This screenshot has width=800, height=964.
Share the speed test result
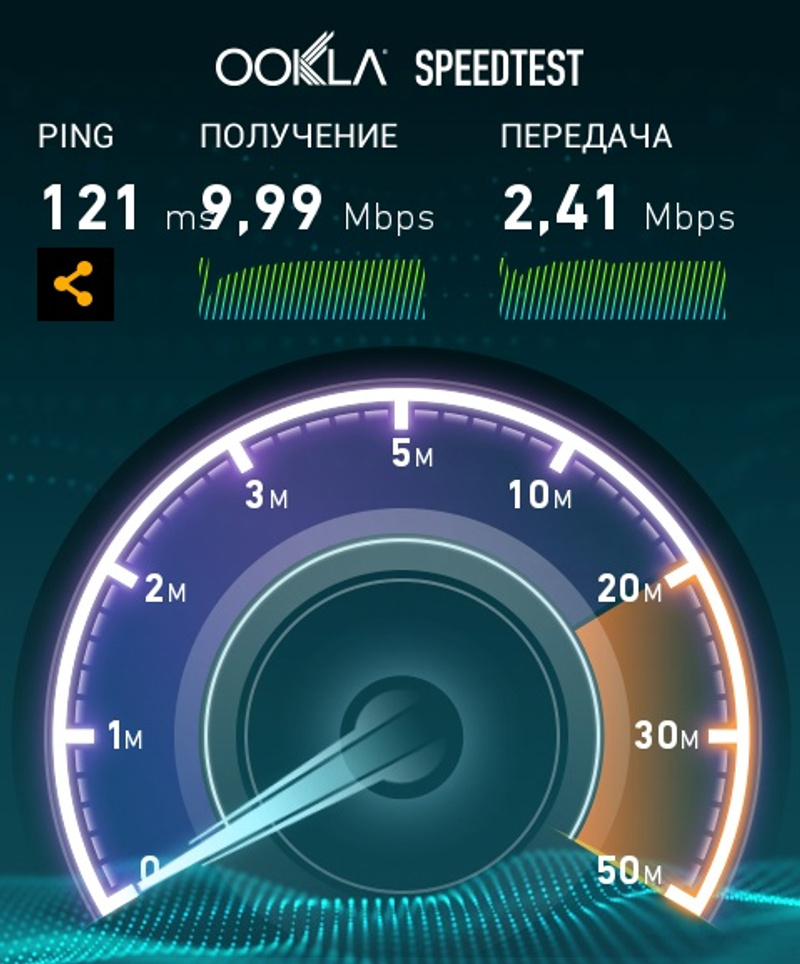tap(75, 285)
